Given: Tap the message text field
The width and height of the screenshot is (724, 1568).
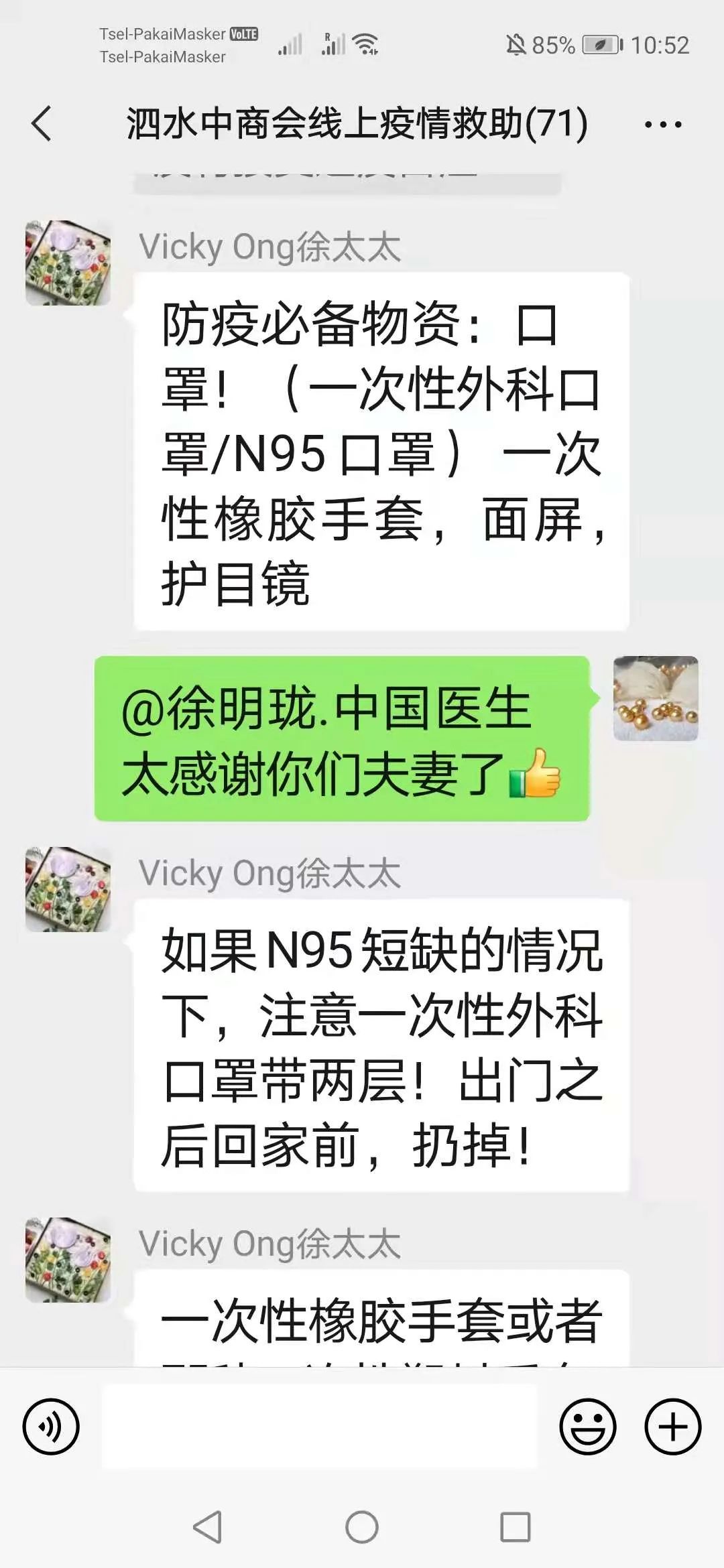Looking at the screenshot, I should tap(320, 1427).
